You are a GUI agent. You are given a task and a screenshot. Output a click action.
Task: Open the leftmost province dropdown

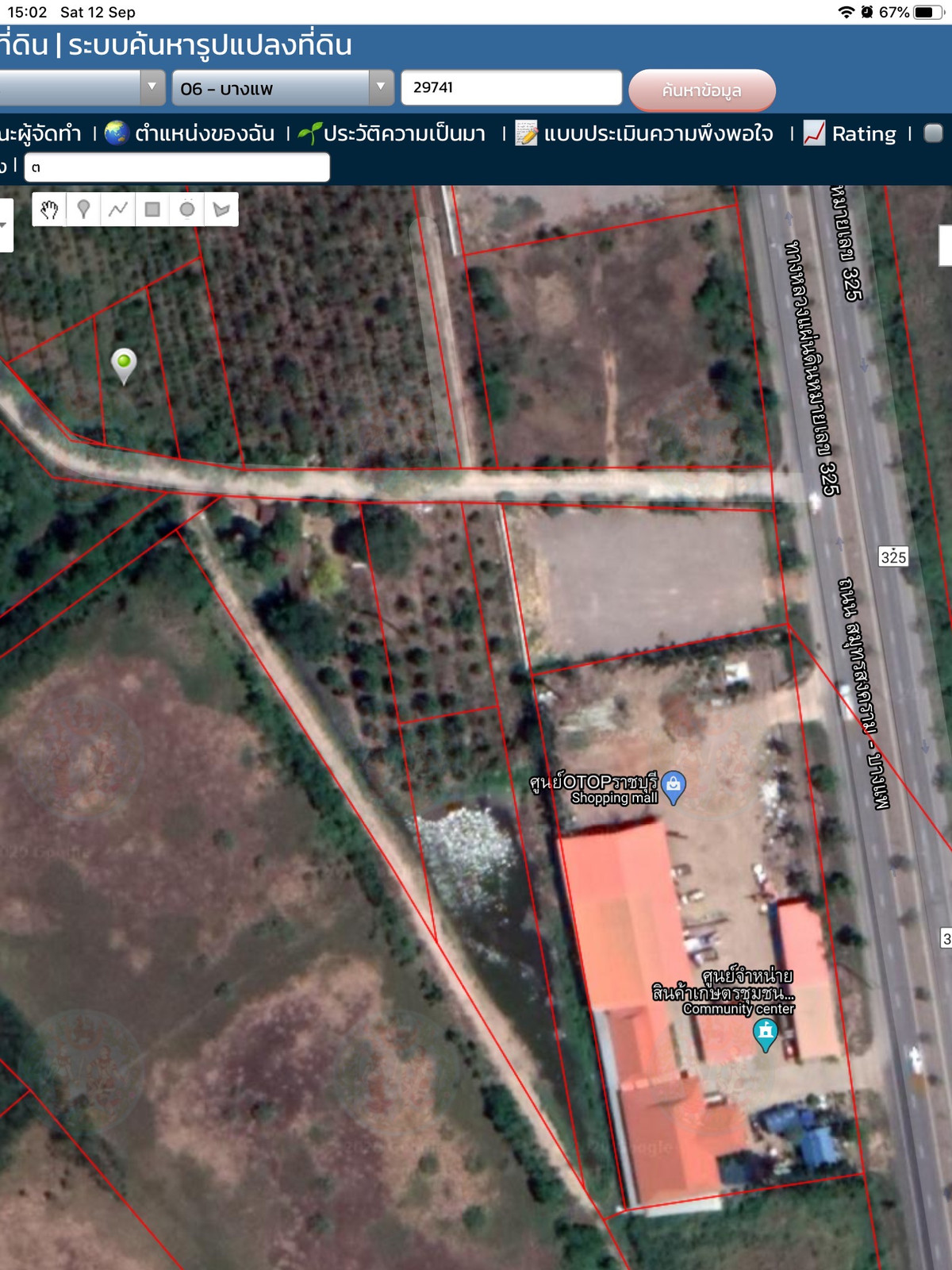pos(79,88)
